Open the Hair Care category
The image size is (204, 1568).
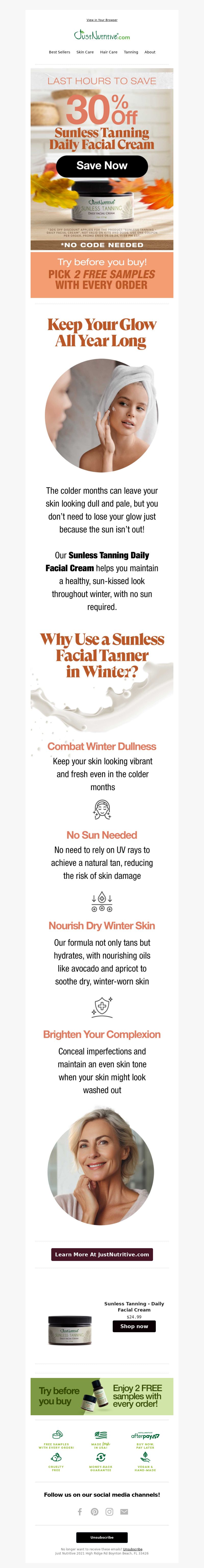pos(109,52)
